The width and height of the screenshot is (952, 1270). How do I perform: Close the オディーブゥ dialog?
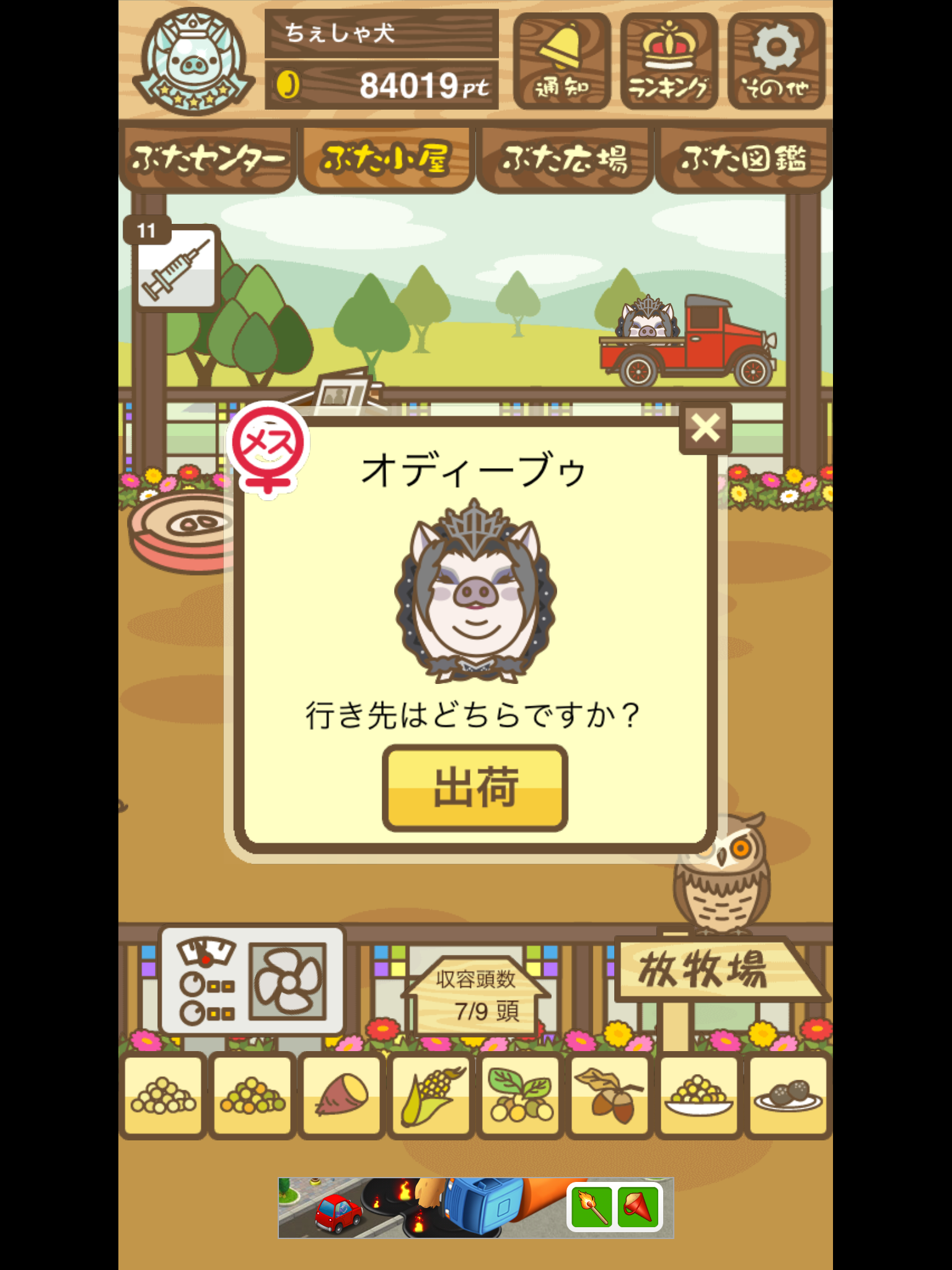coord(705,428)
